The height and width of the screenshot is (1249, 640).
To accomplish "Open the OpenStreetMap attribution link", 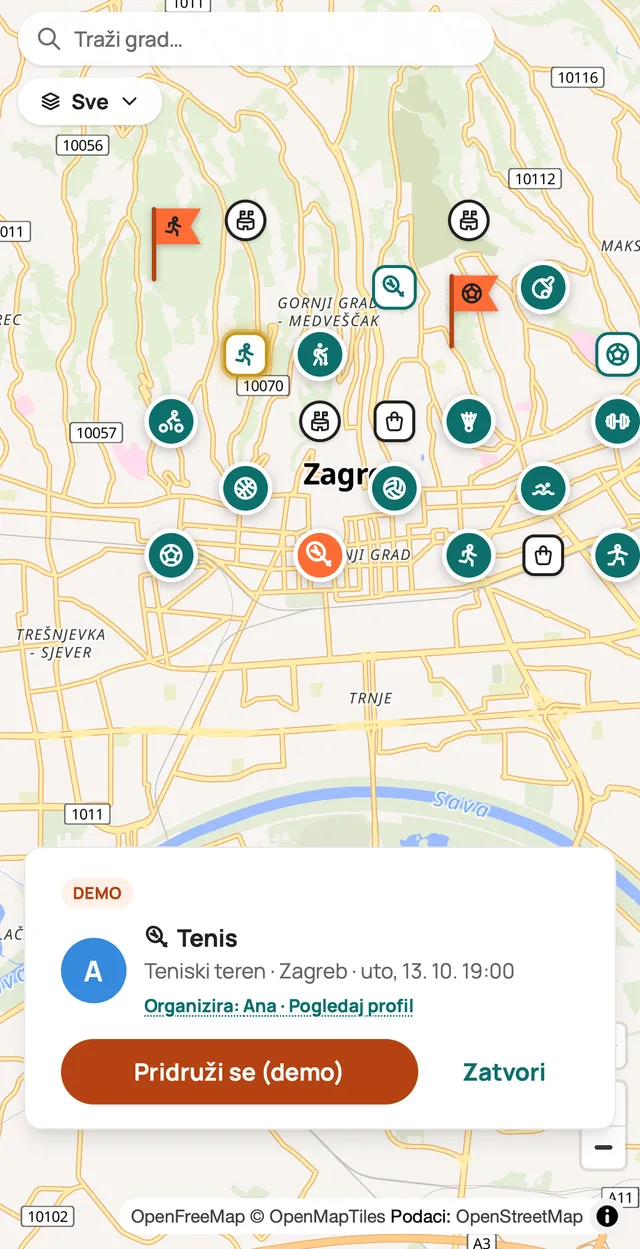I will (519, 1216).
